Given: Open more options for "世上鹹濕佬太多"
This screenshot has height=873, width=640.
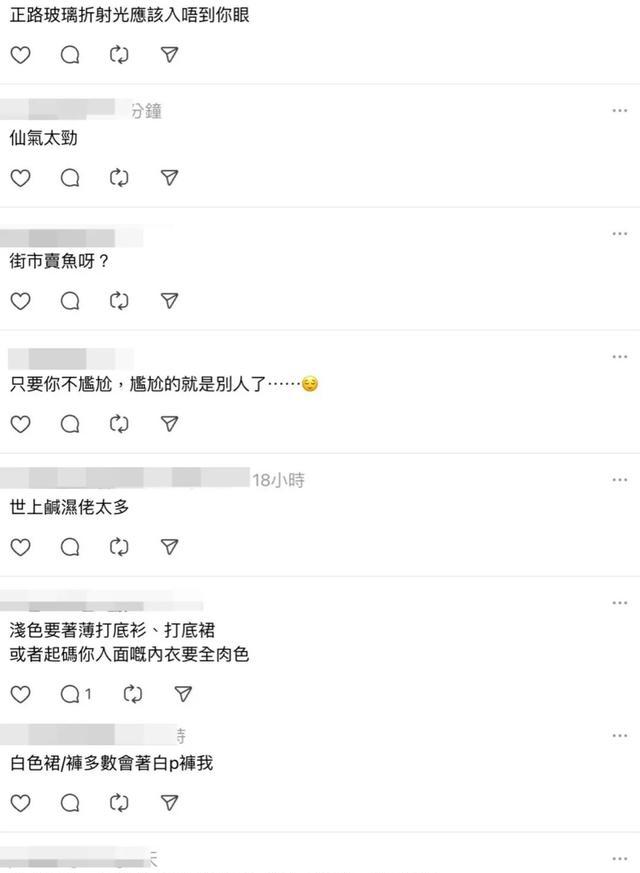Looking at the screenshot, I should coord(620,480).
